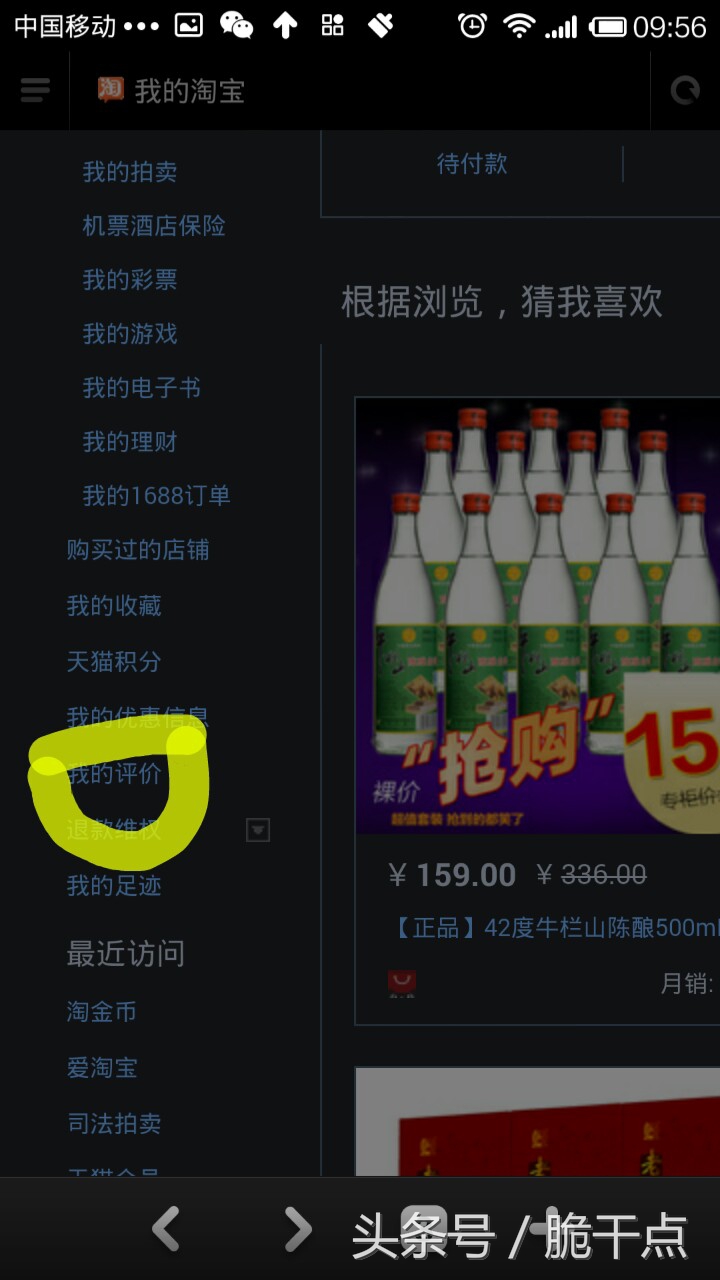Open the hamburger menu at top left

(34, 90)
